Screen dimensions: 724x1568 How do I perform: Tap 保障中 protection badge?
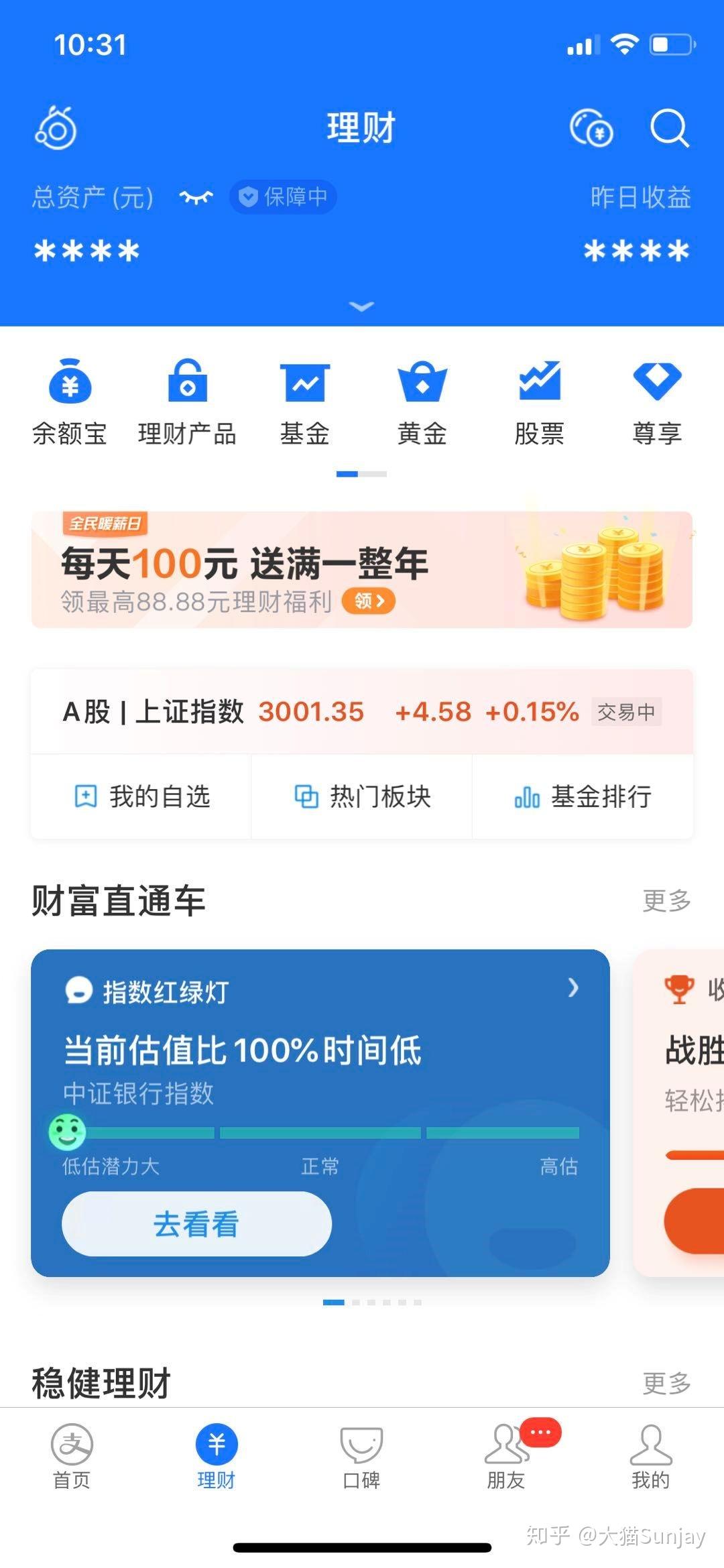282,196
